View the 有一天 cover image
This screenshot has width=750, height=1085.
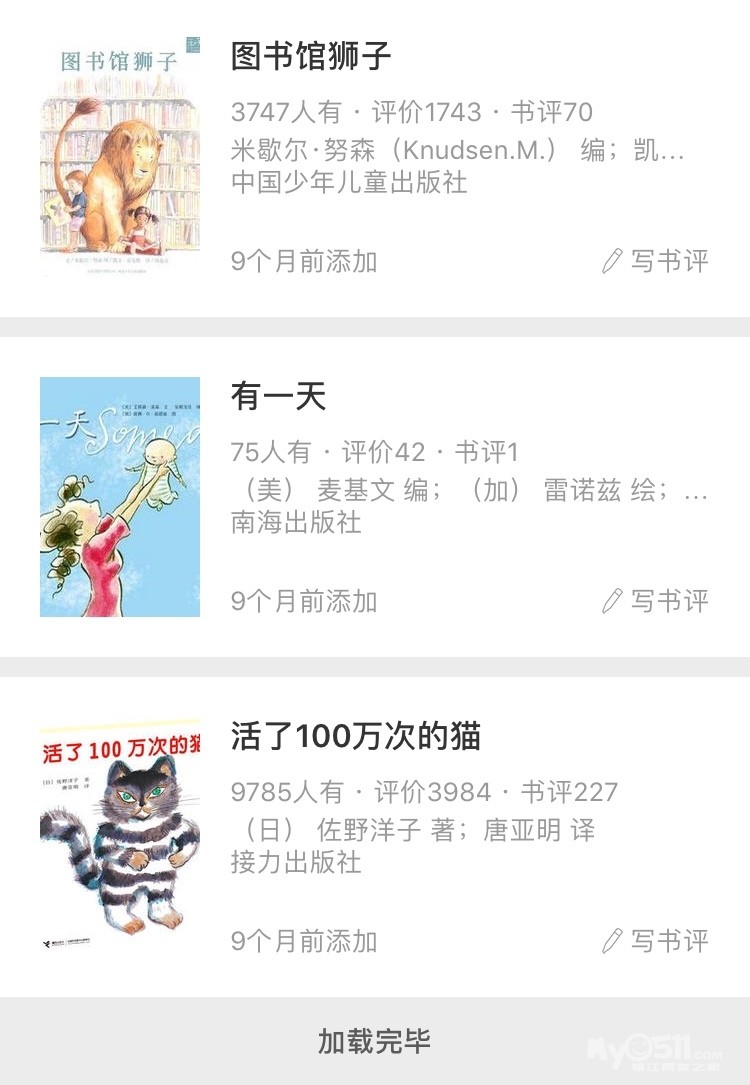pos(120,497)
